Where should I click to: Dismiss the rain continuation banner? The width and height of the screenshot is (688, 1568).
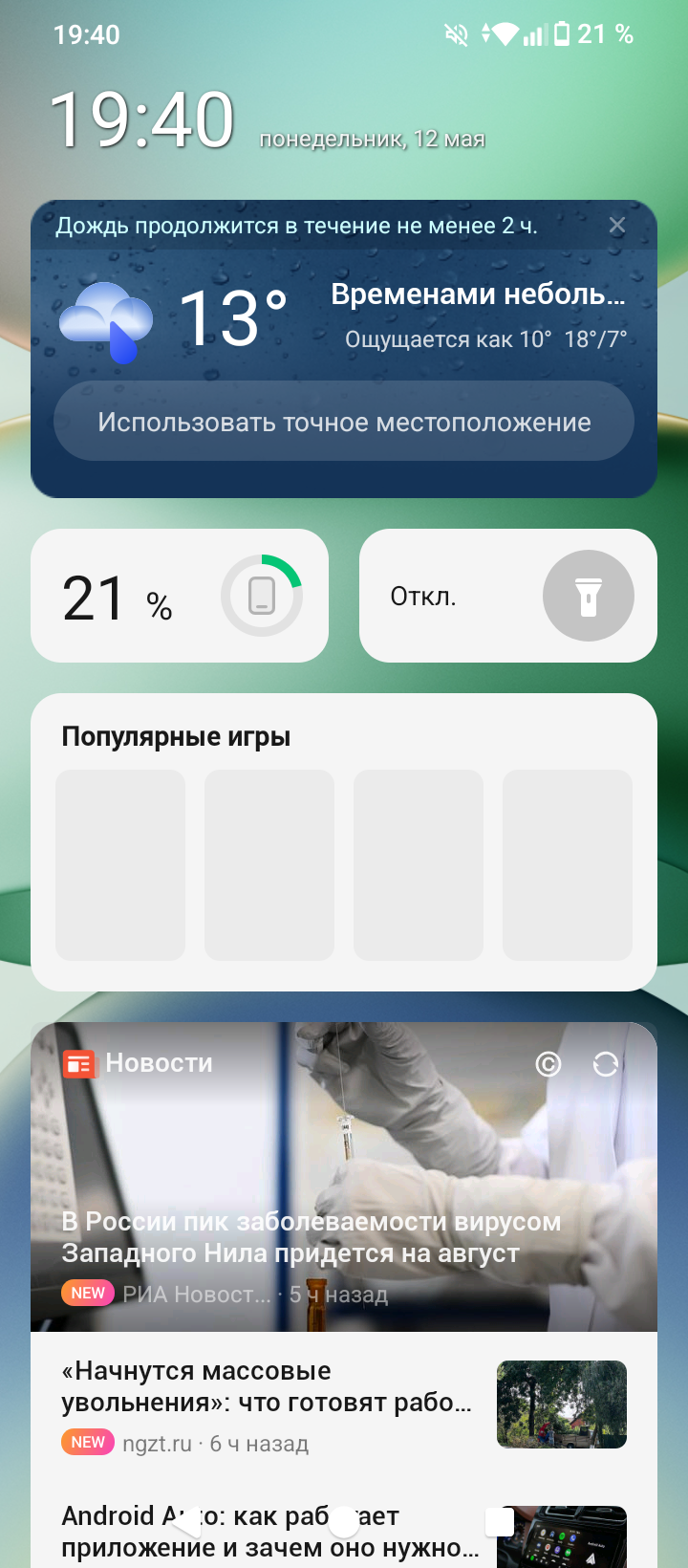click(617, 226)
